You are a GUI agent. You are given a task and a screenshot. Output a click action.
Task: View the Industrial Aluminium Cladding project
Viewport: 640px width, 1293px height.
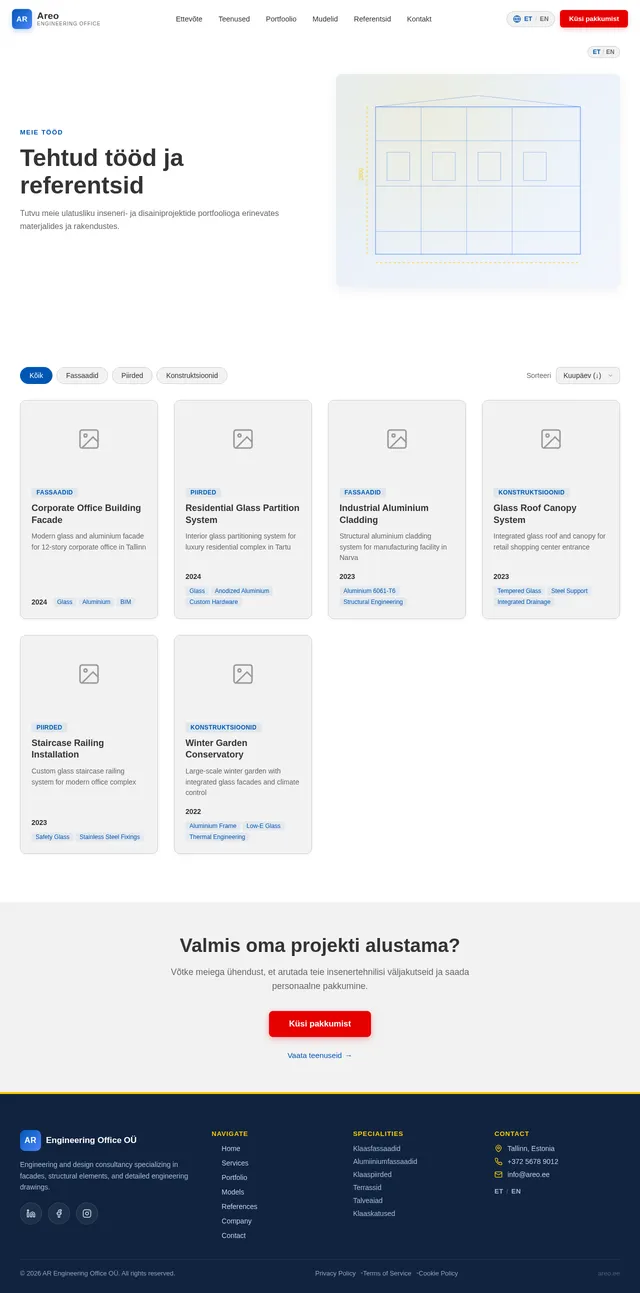[x=397, y=510]
